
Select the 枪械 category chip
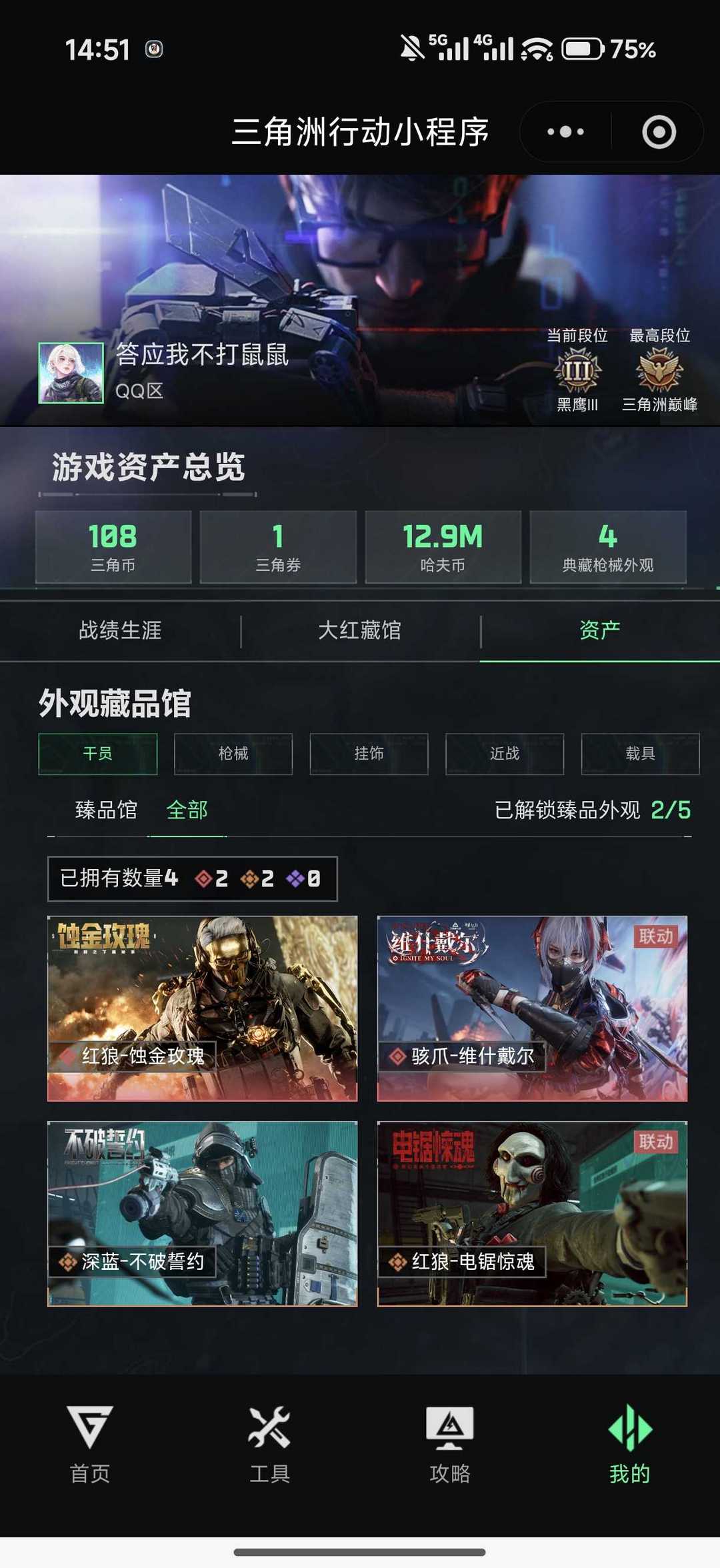[x=233, y=754]
